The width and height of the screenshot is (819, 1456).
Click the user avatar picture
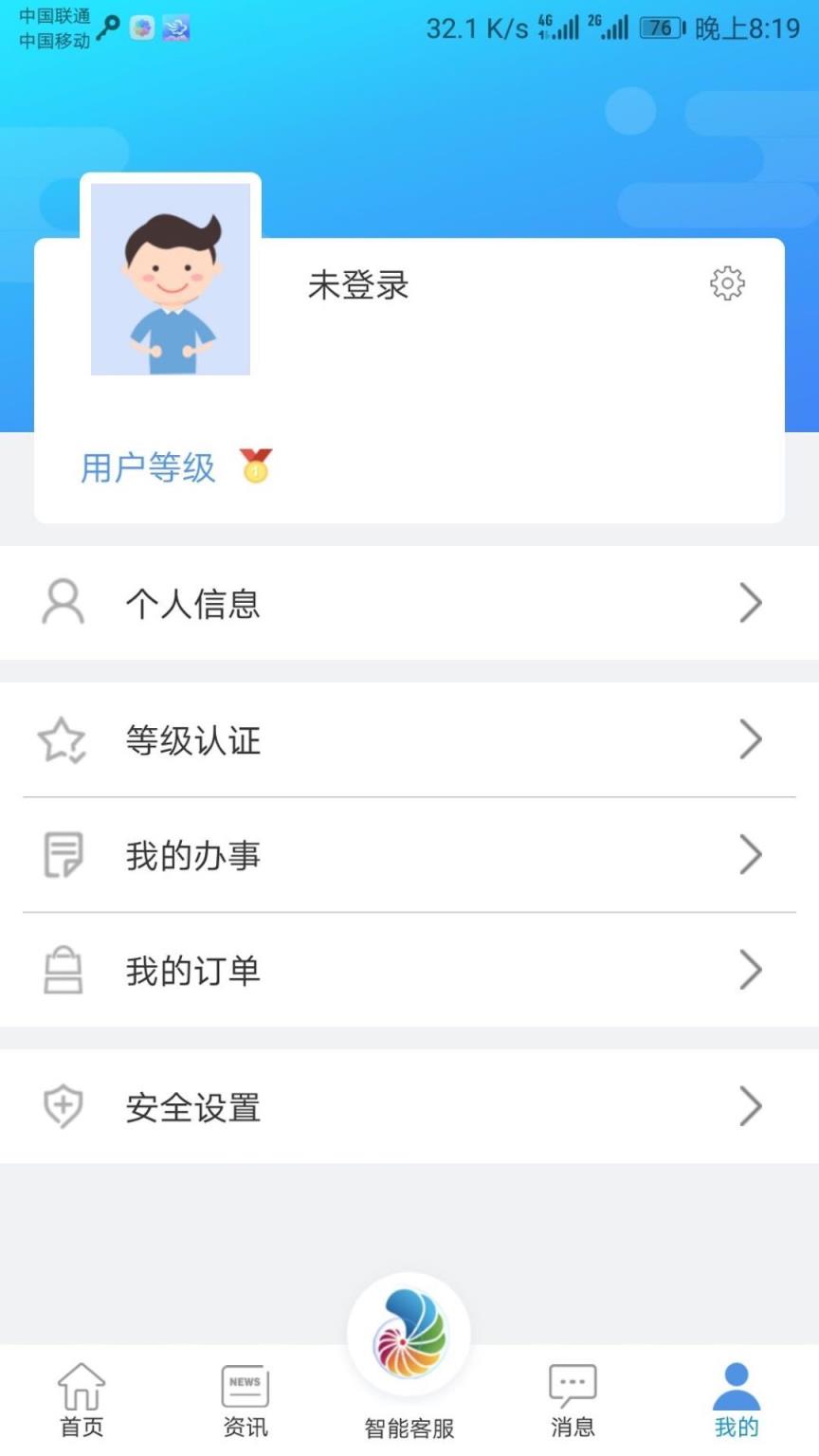170,278
